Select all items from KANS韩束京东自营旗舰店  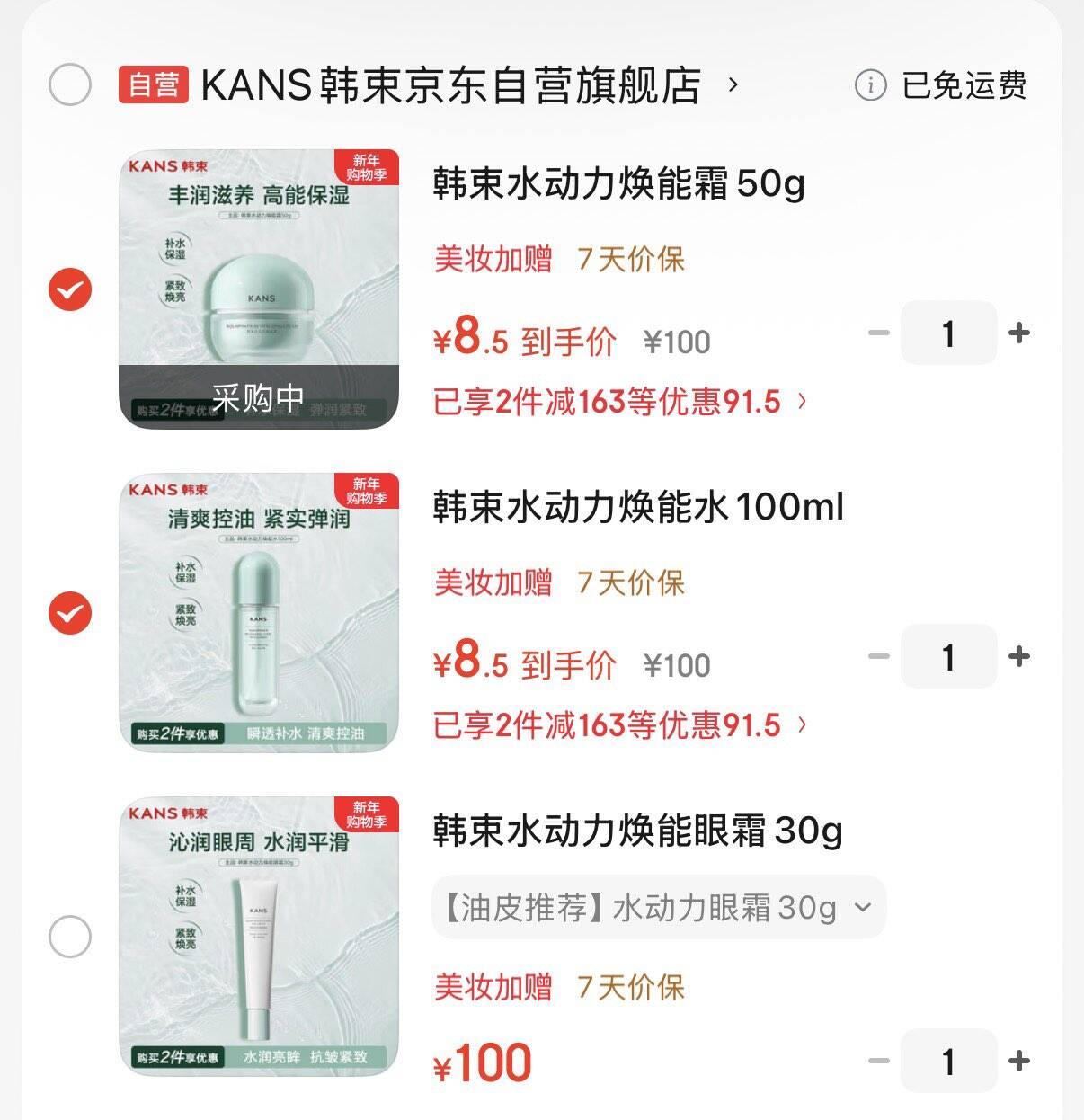click(x=70, y=85)
